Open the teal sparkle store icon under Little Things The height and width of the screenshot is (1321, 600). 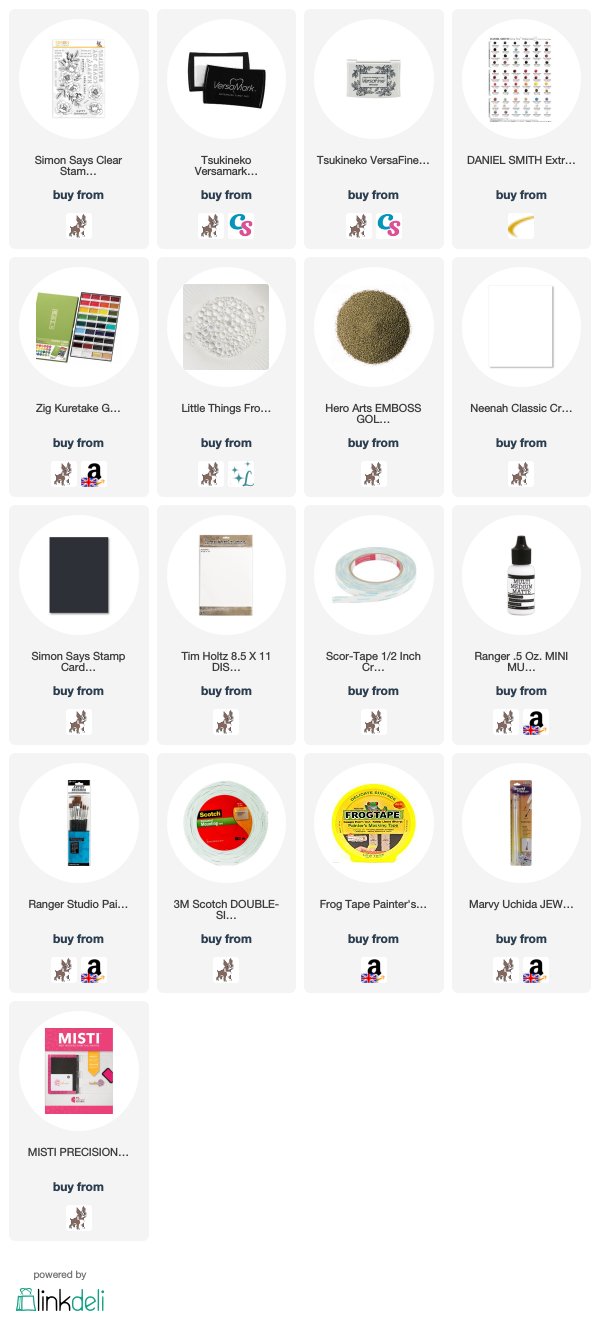pyautogui.click(x=241, y=474)
